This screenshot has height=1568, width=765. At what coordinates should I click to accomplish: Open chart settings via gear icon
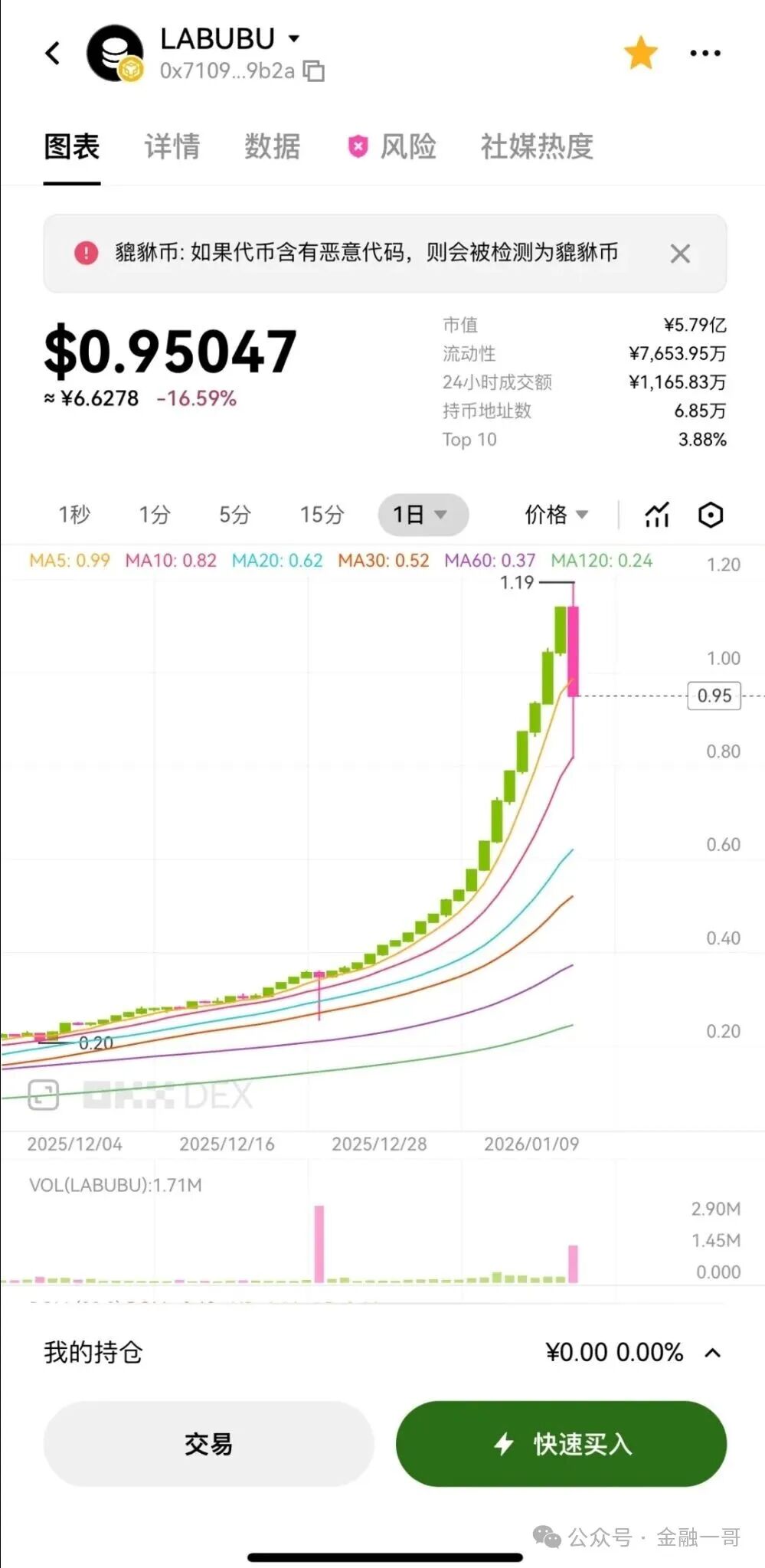710,515
